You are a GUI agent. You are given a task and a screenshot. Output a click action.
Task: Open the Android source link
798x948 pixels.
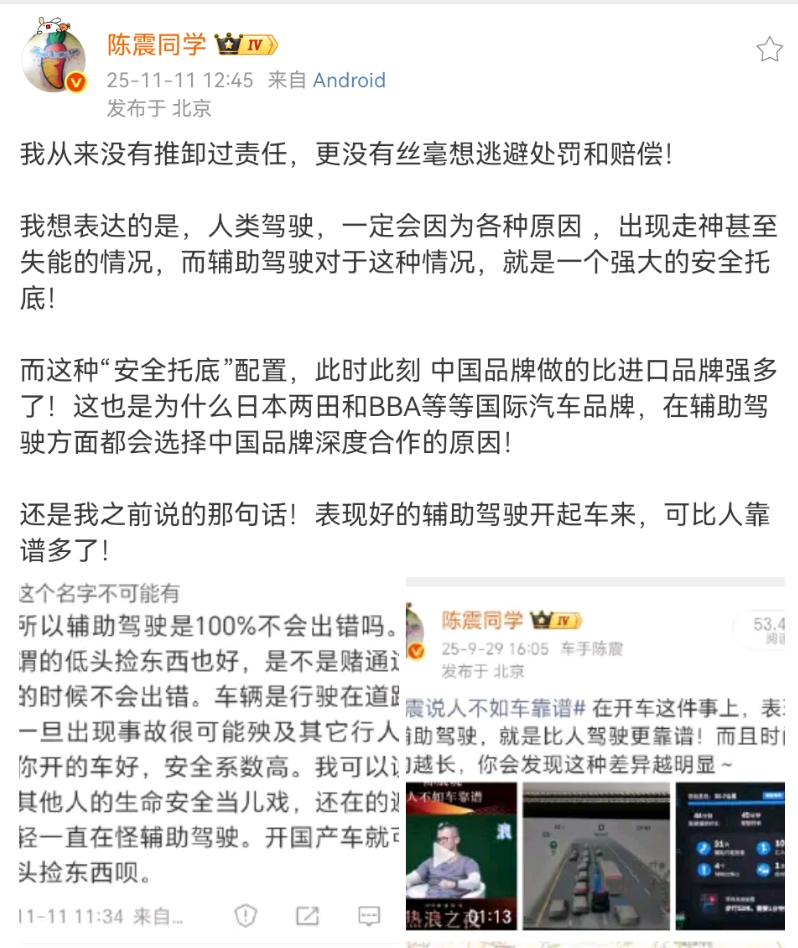click(x=349, y=81)
